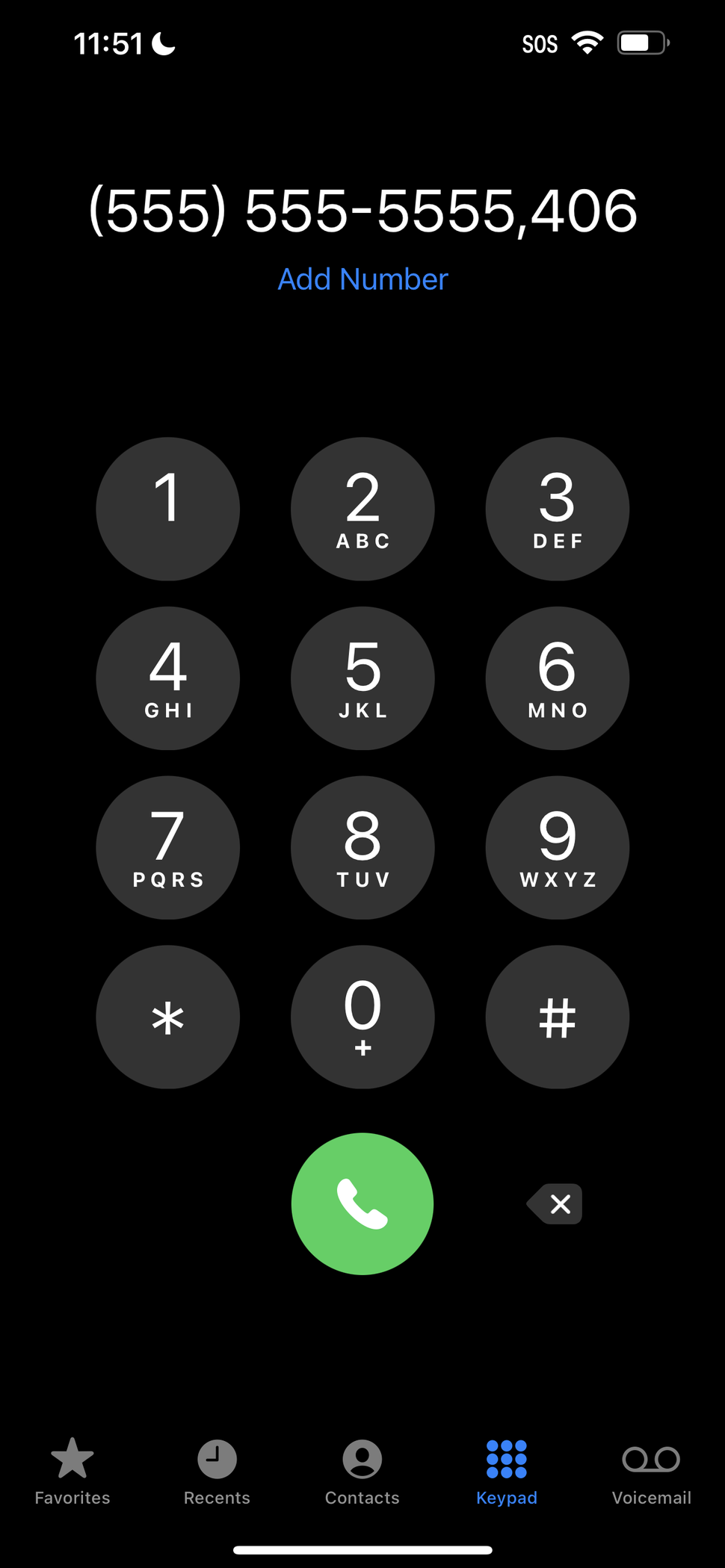
Task: Tap the Add Number link
Action: point(362,279)
